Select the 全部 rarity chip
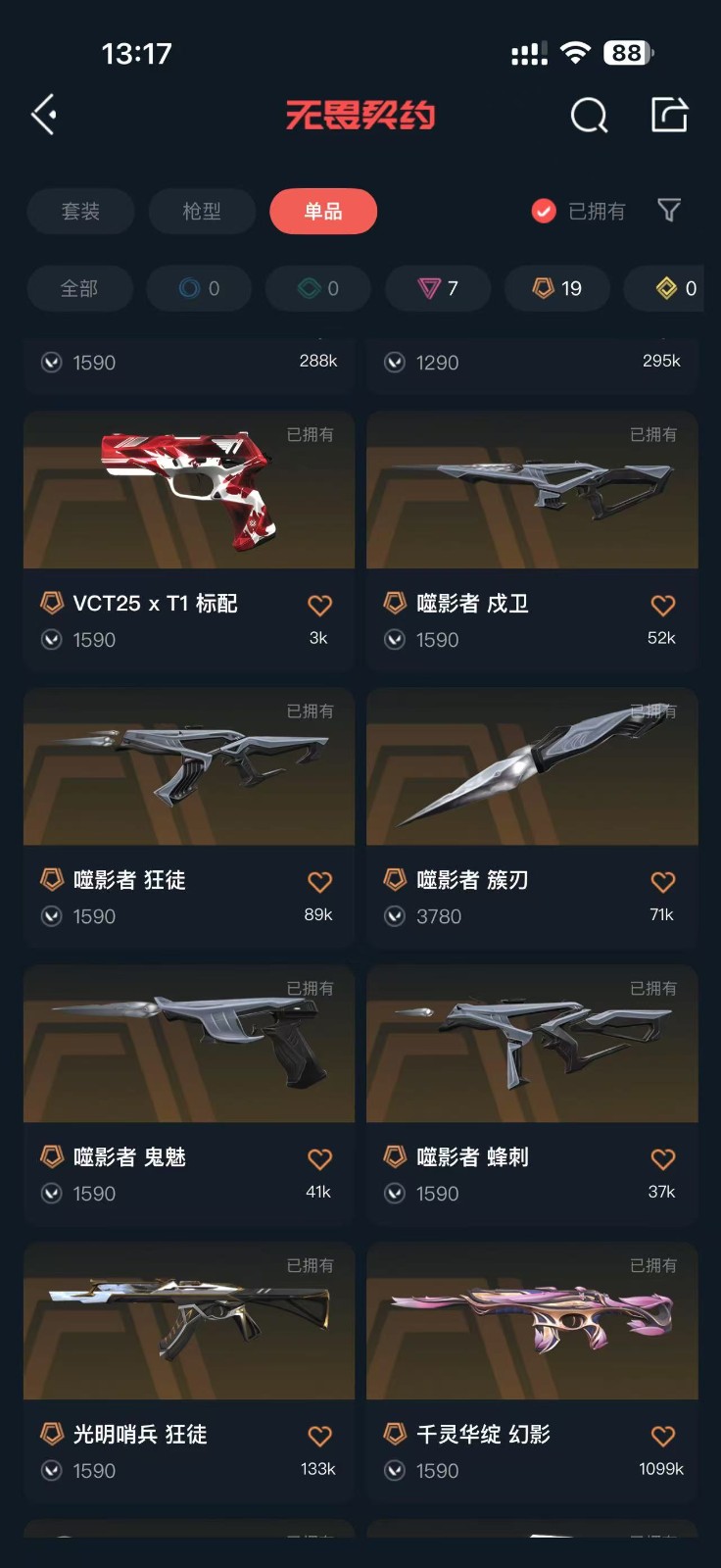 [79, 288]
